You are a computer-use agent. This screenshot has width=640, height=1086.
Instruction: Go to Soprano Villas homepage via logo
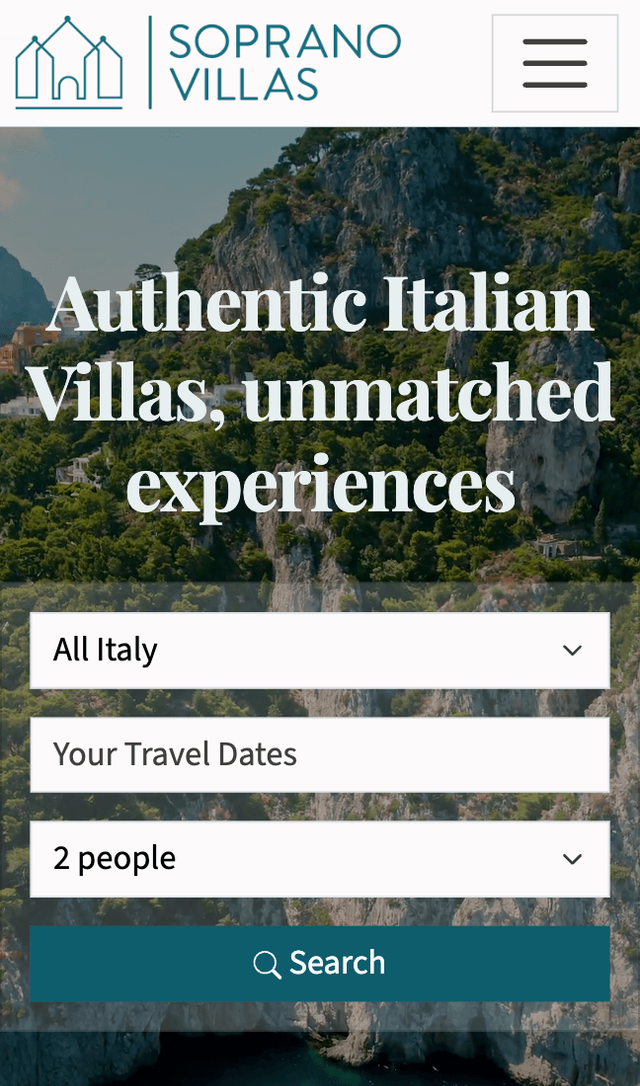point(207,63)
